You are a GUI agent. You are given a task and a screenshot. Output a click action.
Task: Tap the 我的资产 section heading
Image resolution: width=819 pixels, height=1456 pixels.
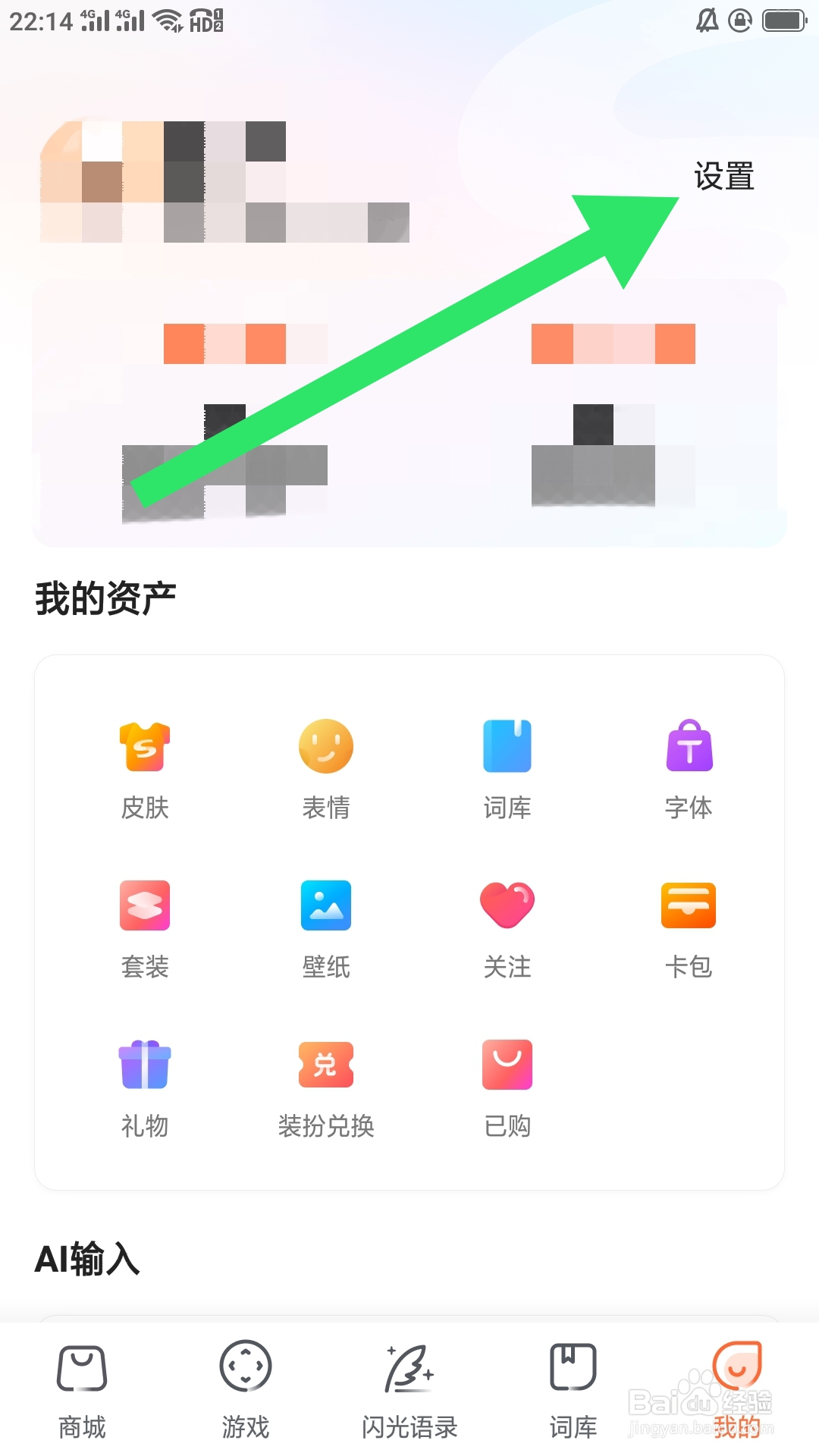[105, 597]
